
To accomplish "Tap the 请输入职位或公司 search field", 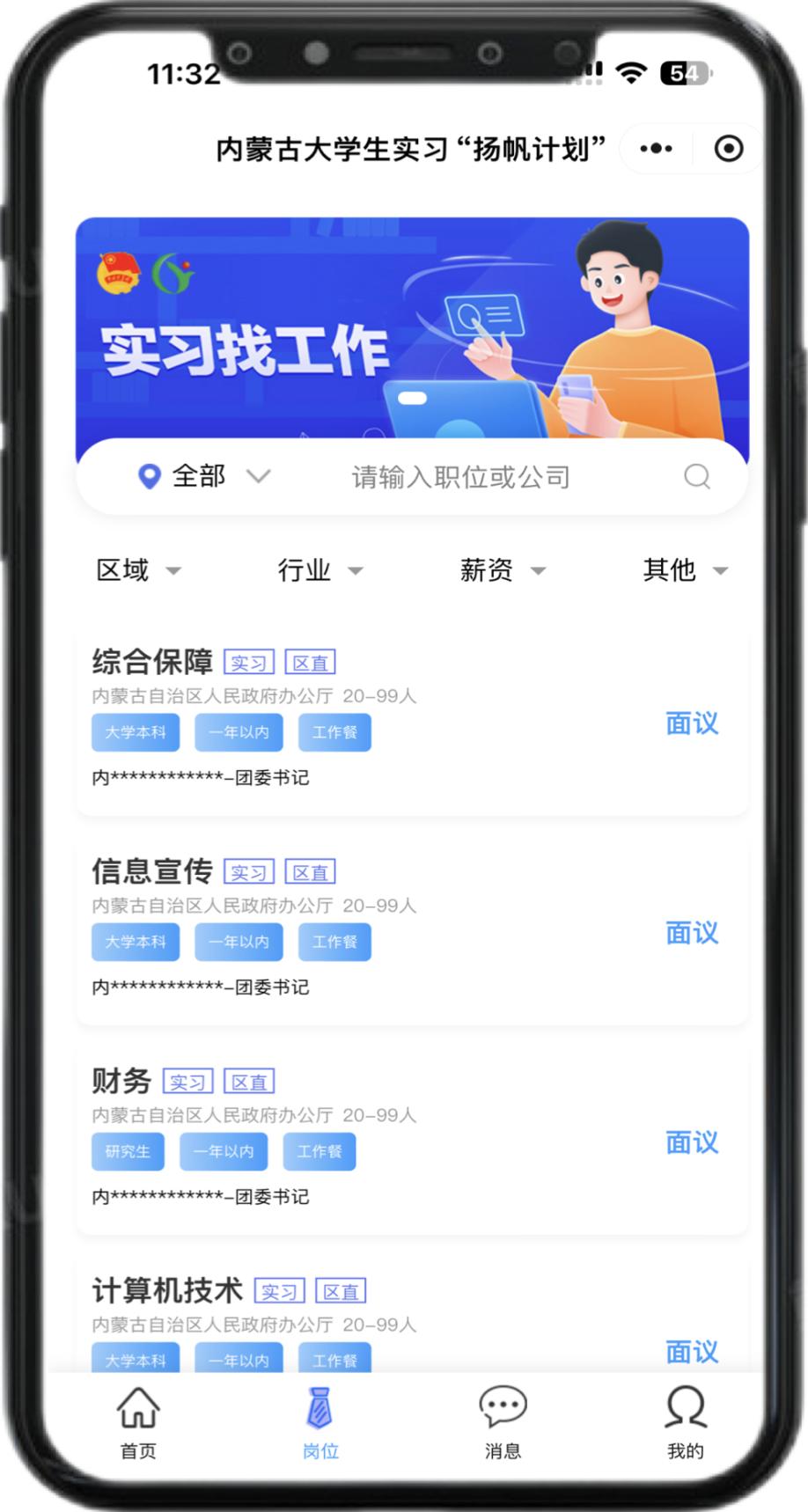I will pyautogui.click(x=460, y=477).
